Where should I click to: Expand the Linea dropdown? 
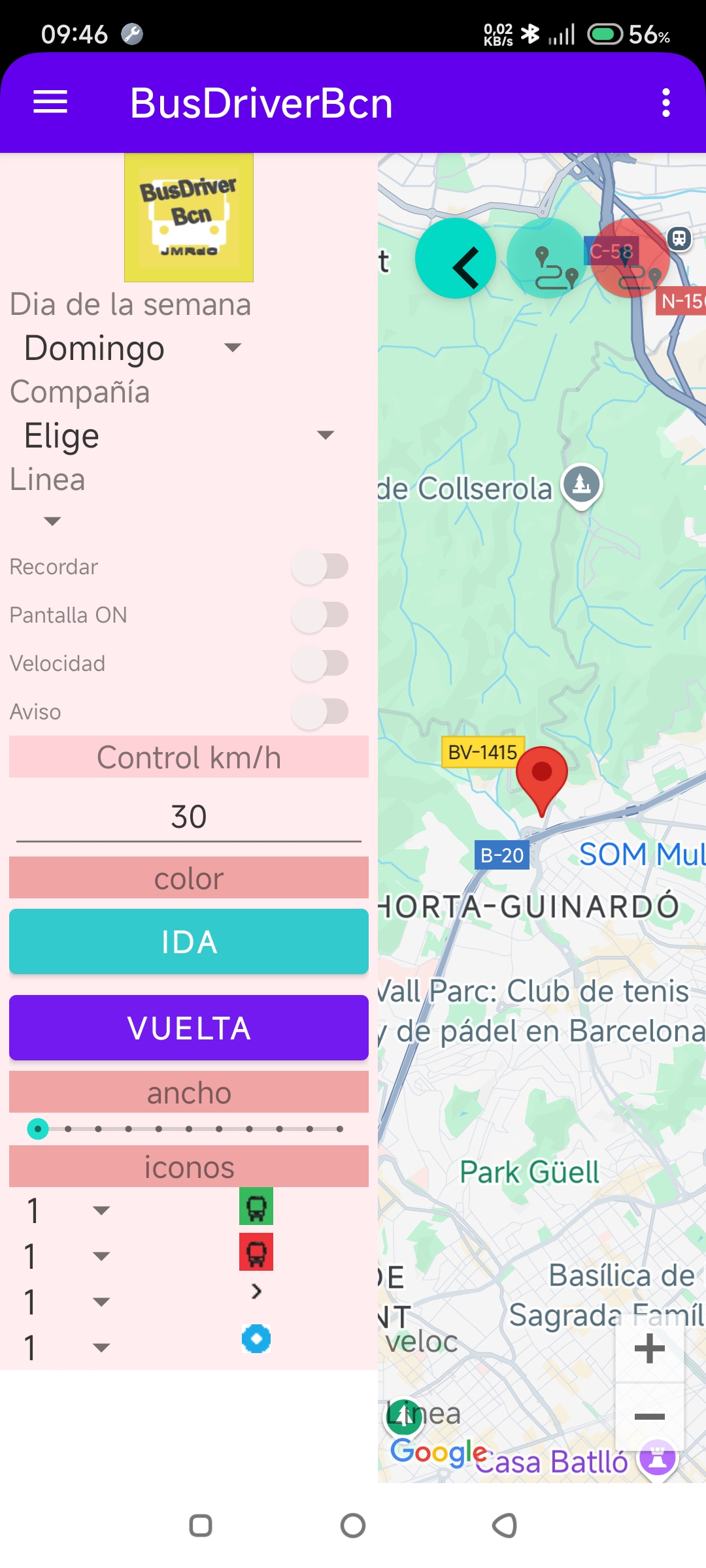coord(52,521)
